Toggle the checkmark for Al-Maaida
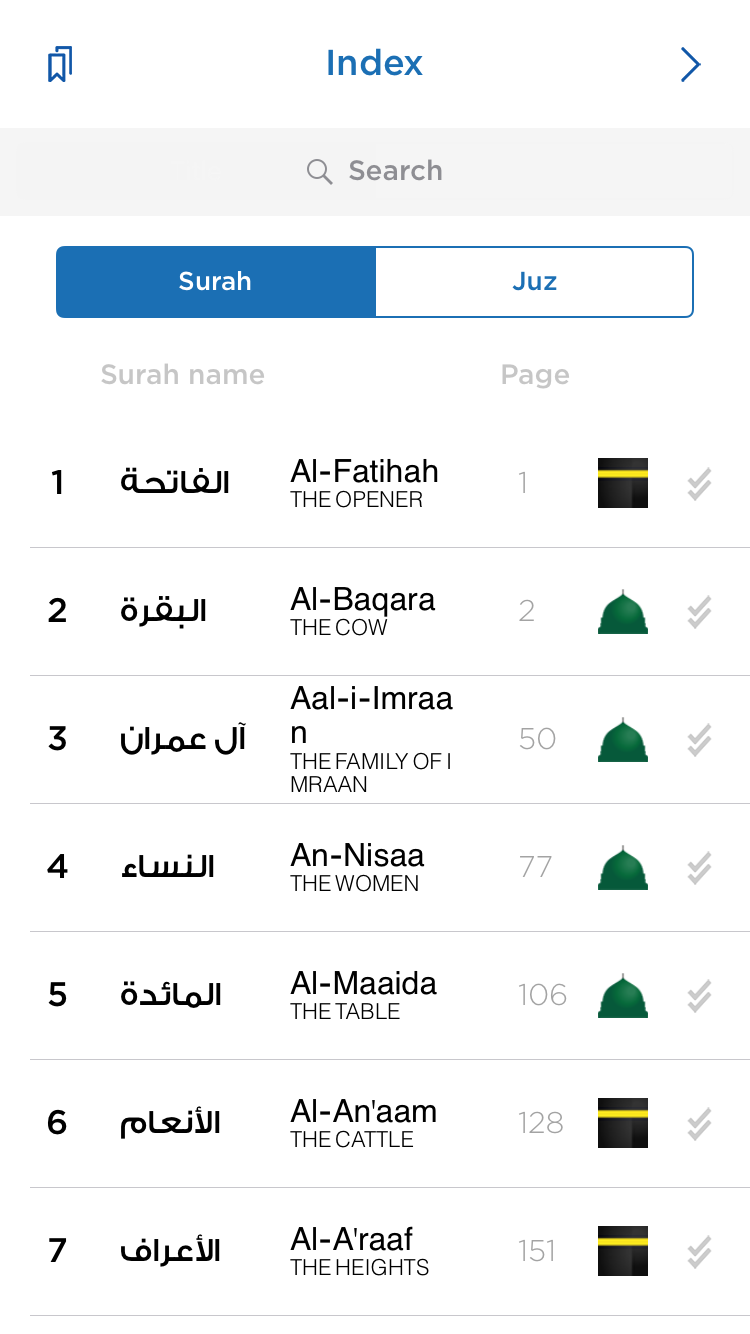 click(698, 995)
